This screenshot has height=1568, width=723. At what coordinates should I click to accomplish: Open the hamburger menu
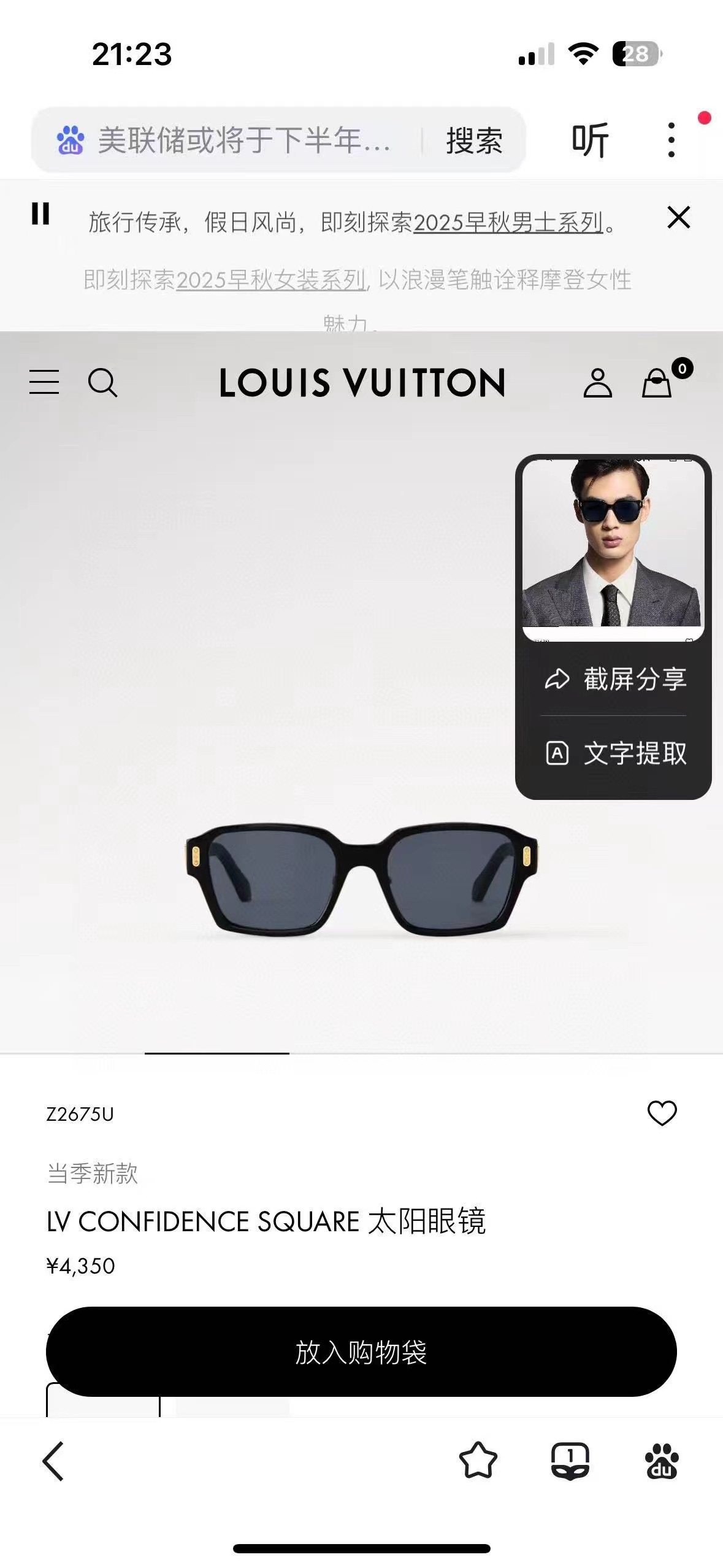[44, 382]
